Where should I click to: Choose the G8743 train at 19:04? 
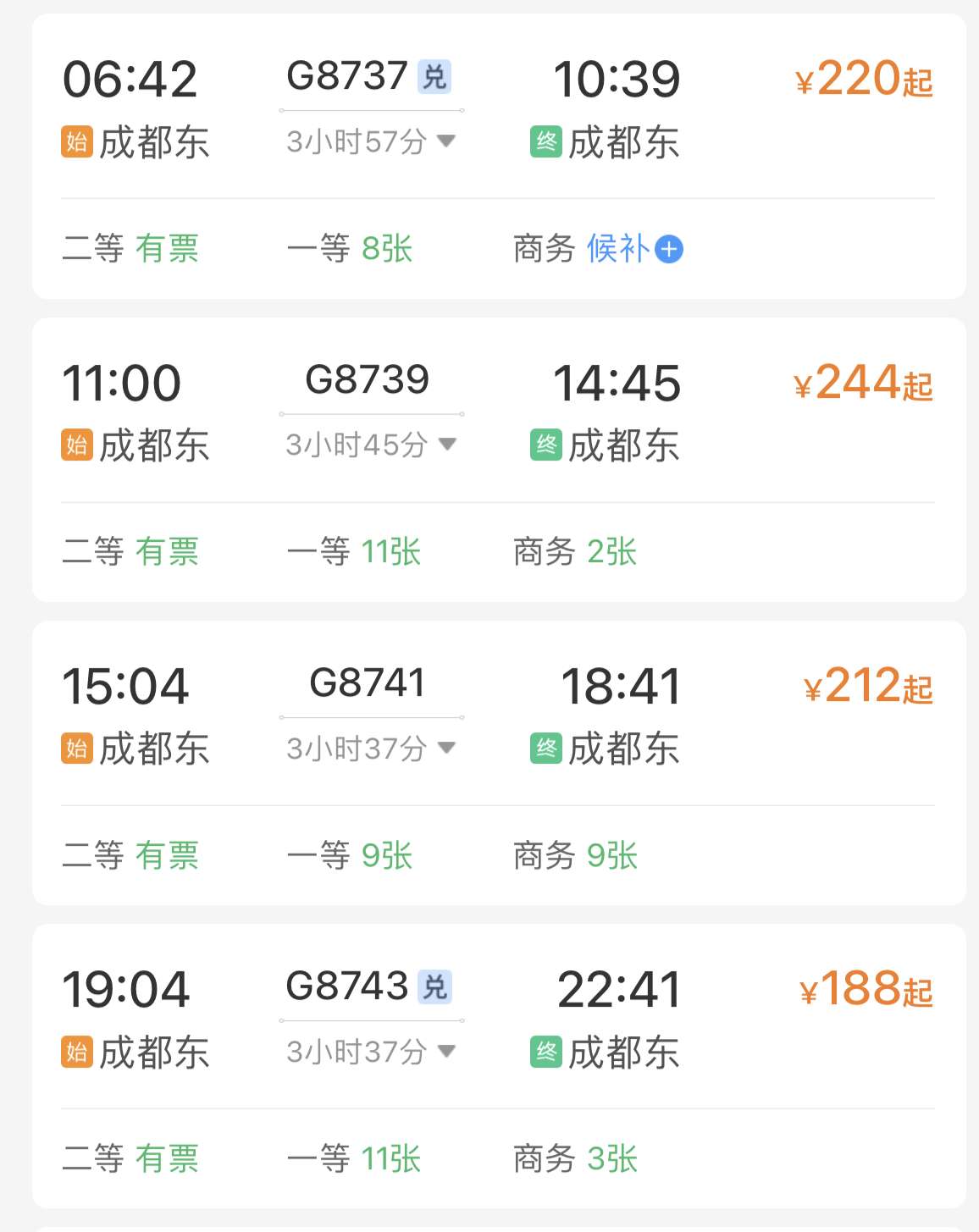[347, 986]
